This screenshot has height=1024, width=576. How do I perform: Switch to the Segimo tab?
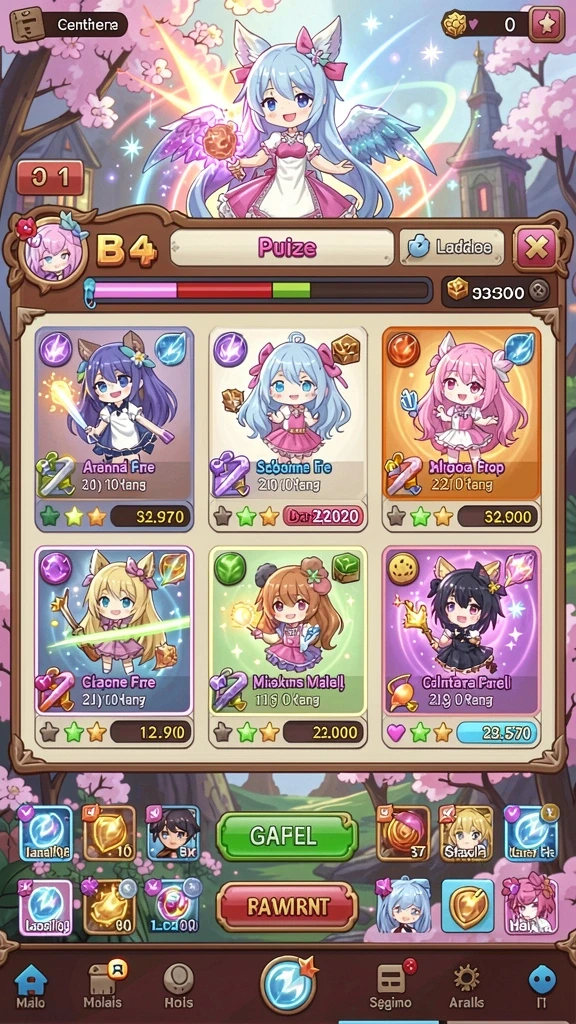(391, 986)
